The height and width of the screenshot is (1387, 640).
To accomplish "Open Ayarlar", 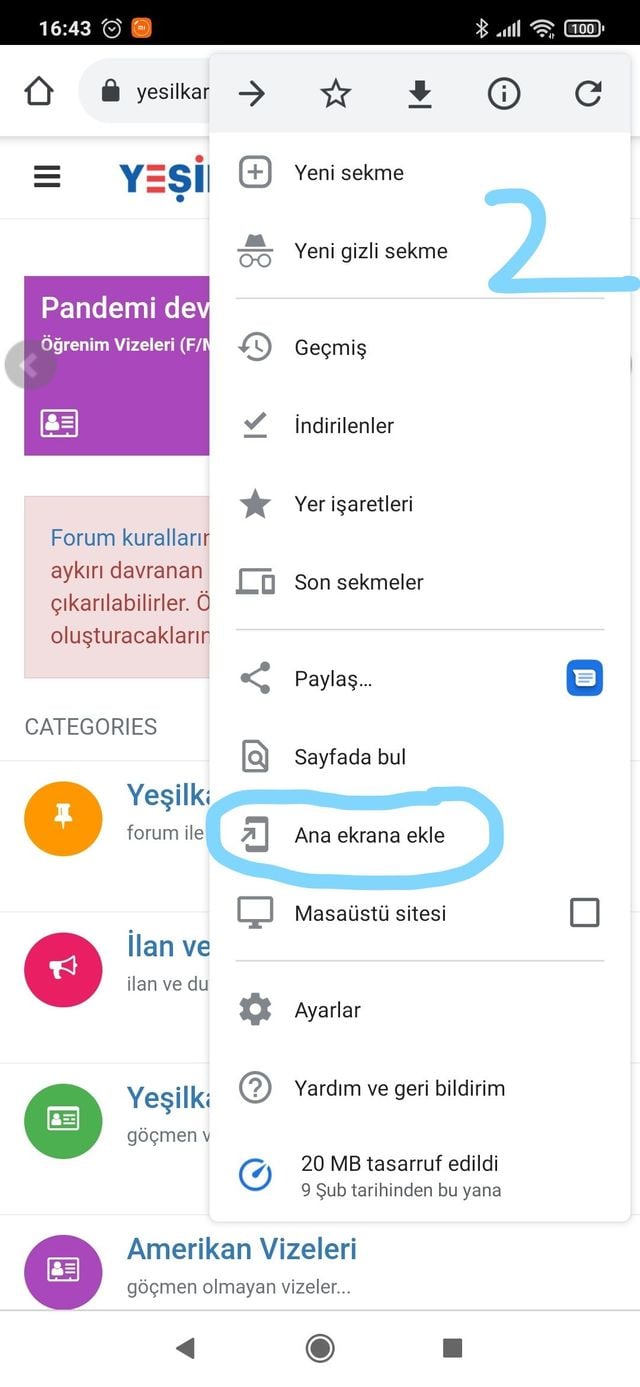I will [x=420, y=1010].
